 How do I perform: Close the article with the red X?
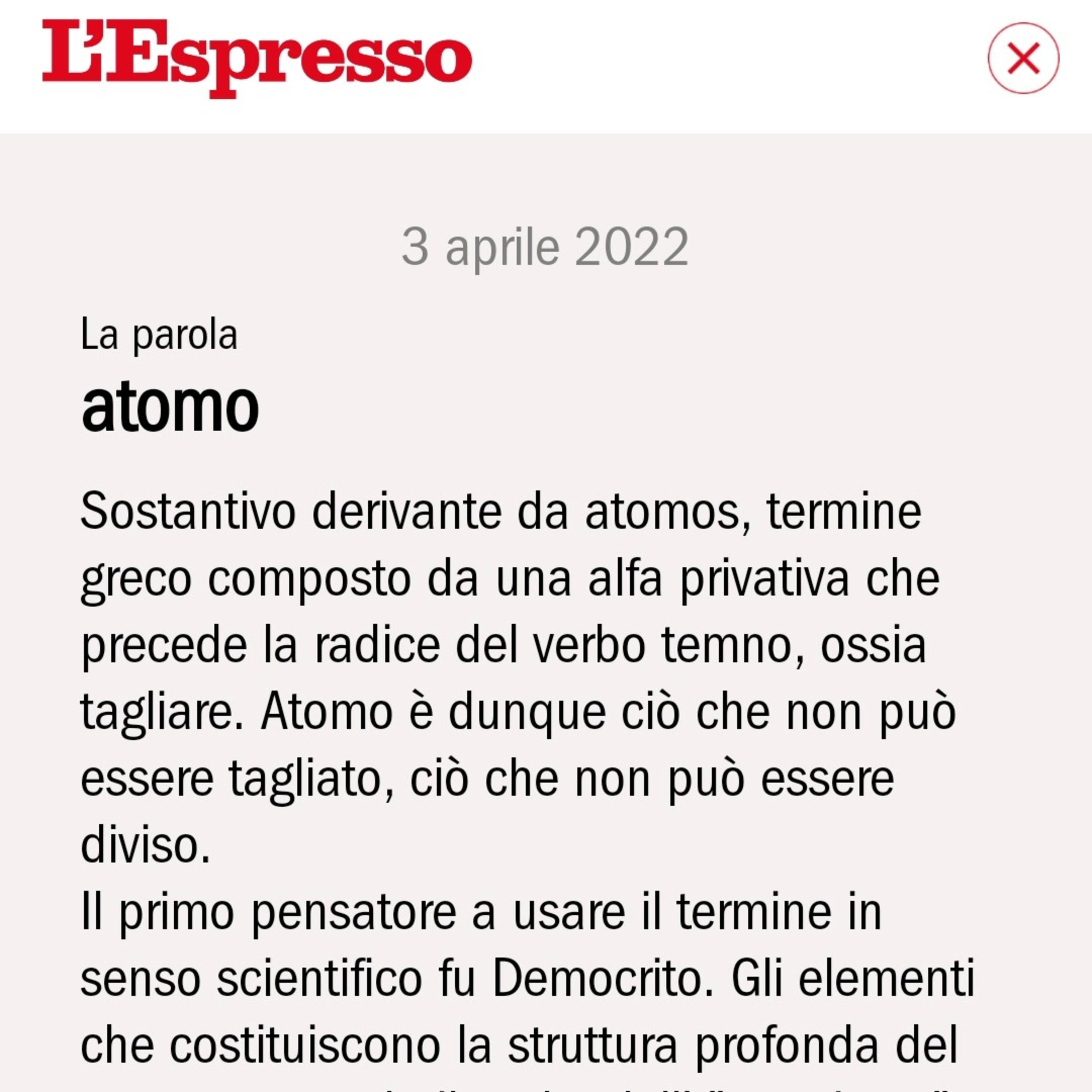click(1023, 58)
